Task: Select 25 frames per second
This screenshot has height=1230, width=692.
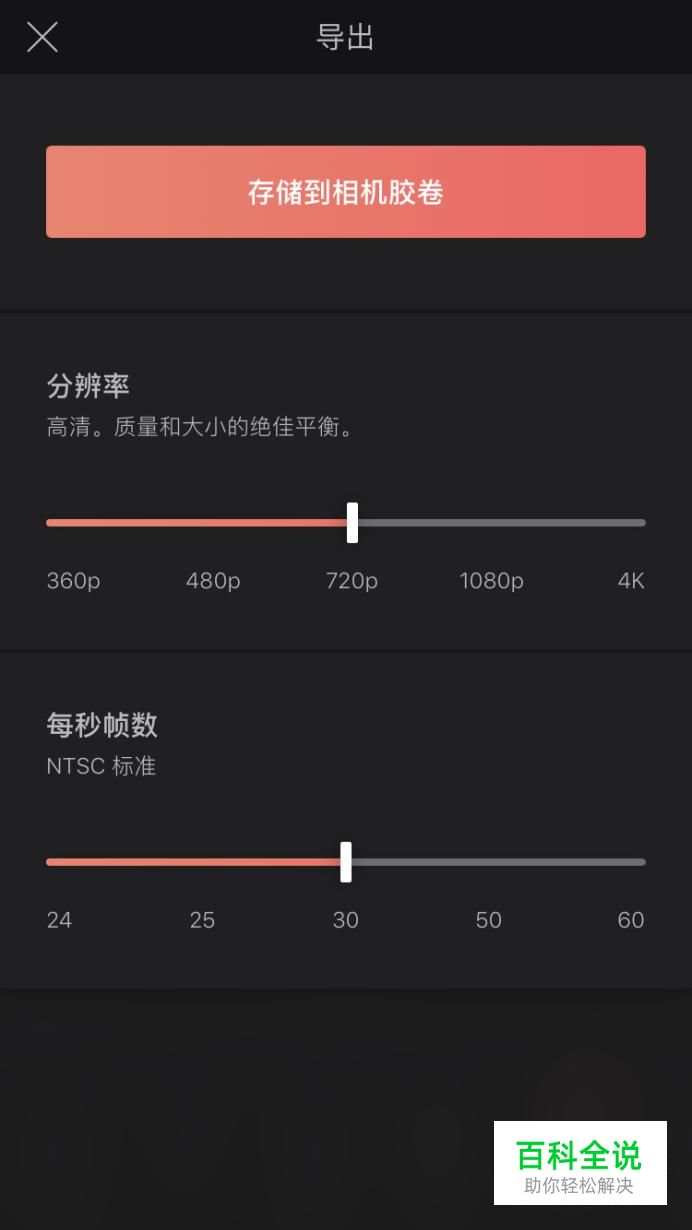Action: (x=198, y=862)
